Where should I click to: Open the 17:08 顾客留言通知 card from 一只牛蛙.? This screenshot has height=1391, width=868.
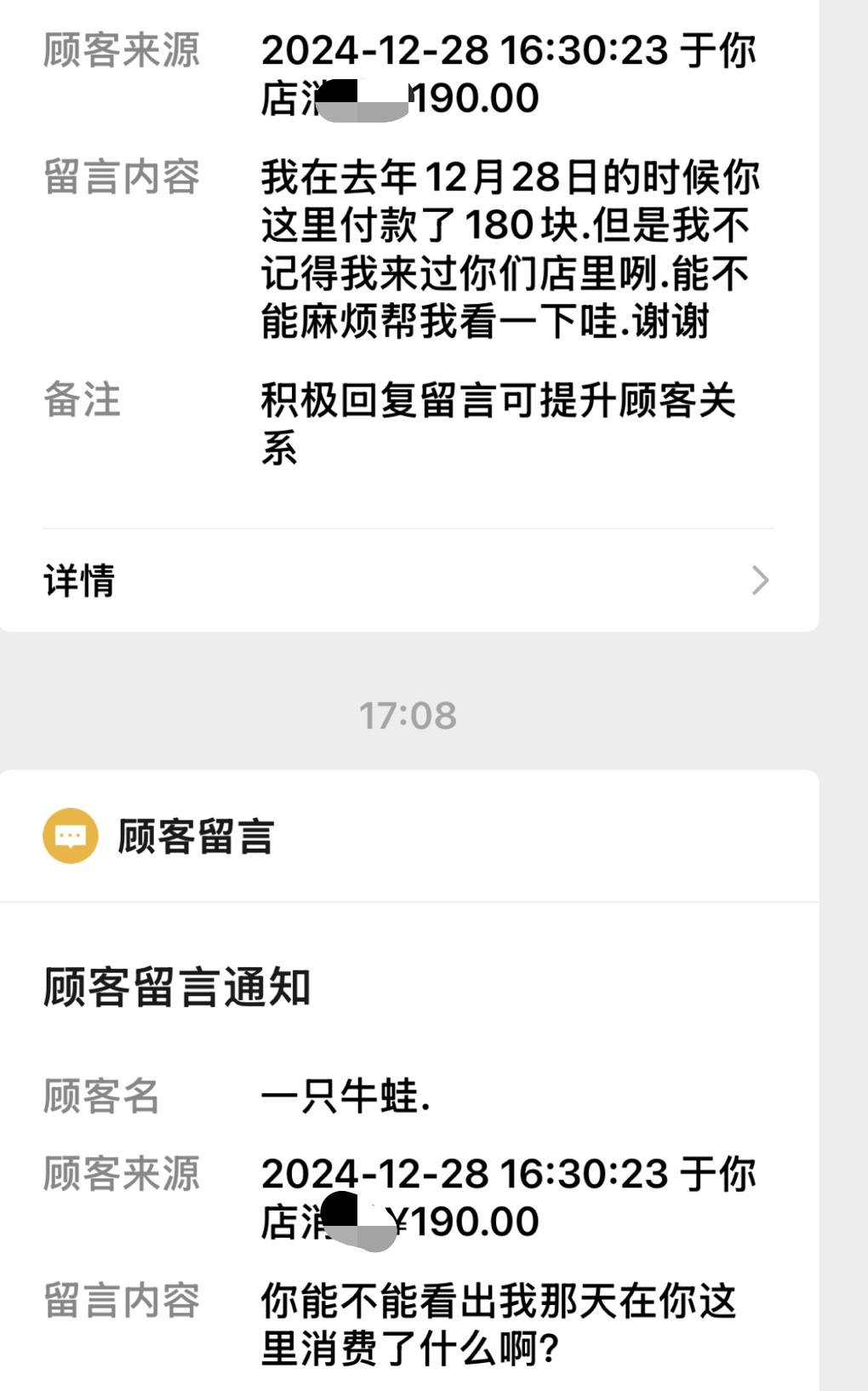[408, 1080]
